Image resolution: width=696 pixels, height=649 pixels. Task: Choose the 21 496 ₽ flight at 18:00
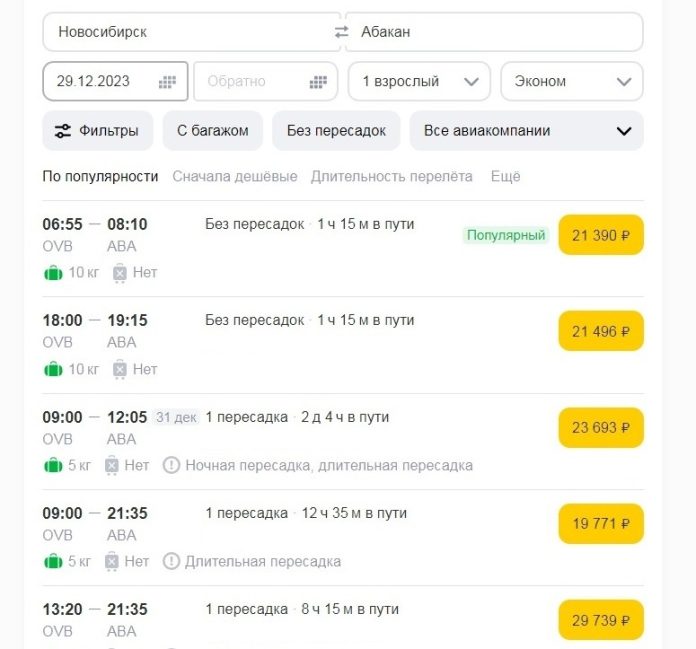600,331
